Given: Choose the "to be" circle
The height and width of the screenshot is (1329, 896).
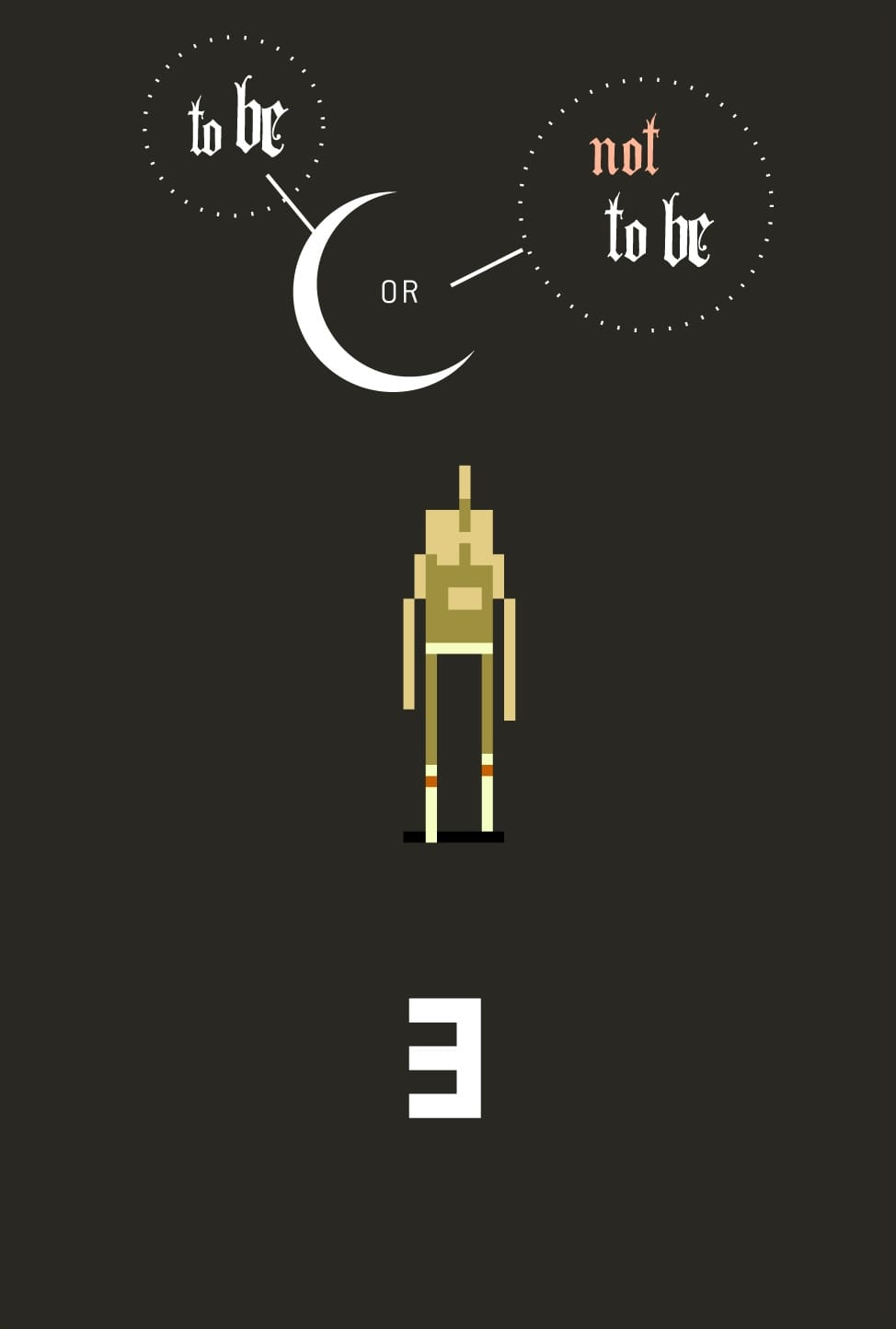Looking at the screenshot, I should click(235, 126).
